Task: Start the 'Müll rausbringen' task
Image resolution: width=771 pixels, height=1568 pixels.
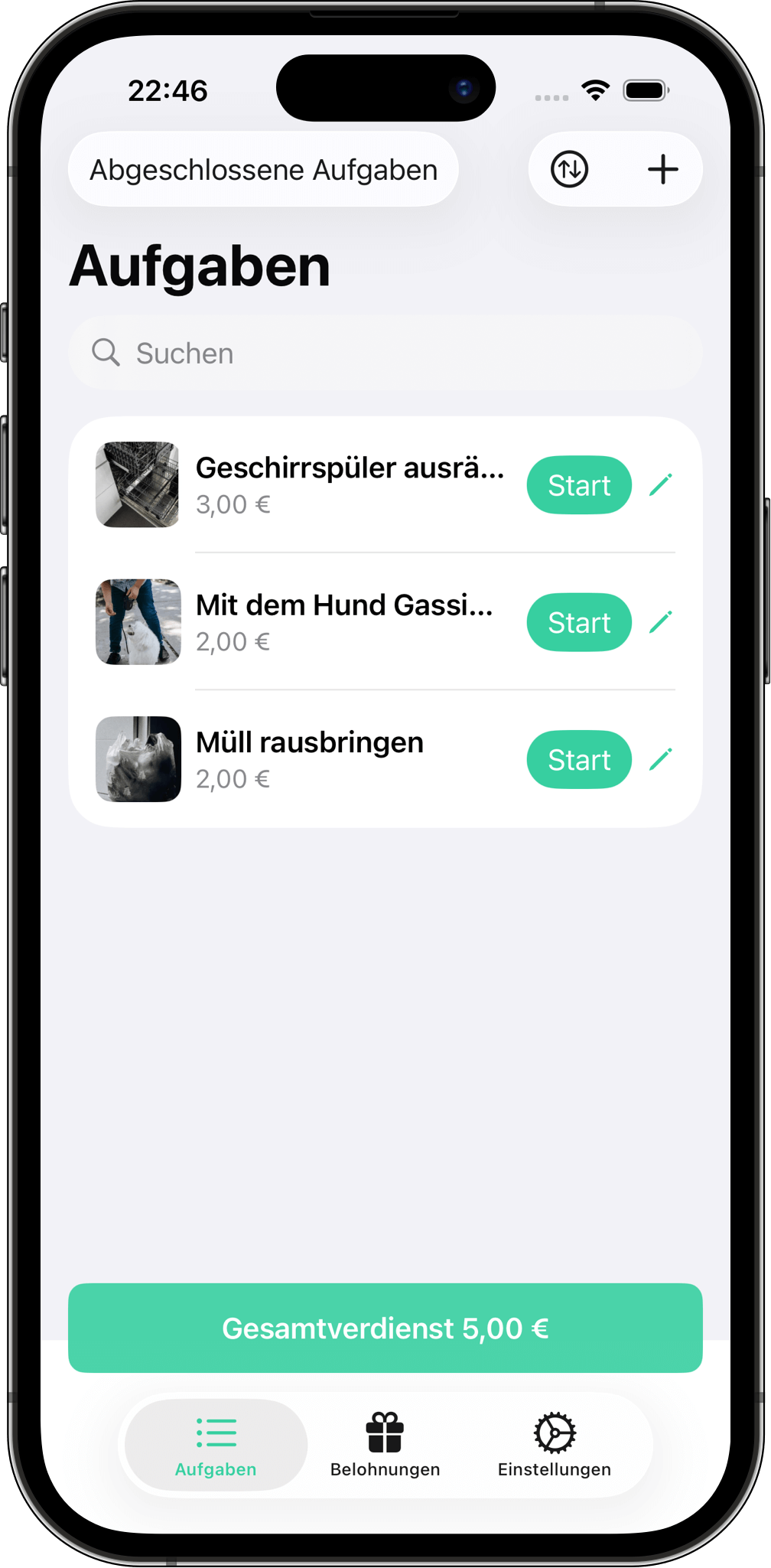Action: [x=578, y=758]
